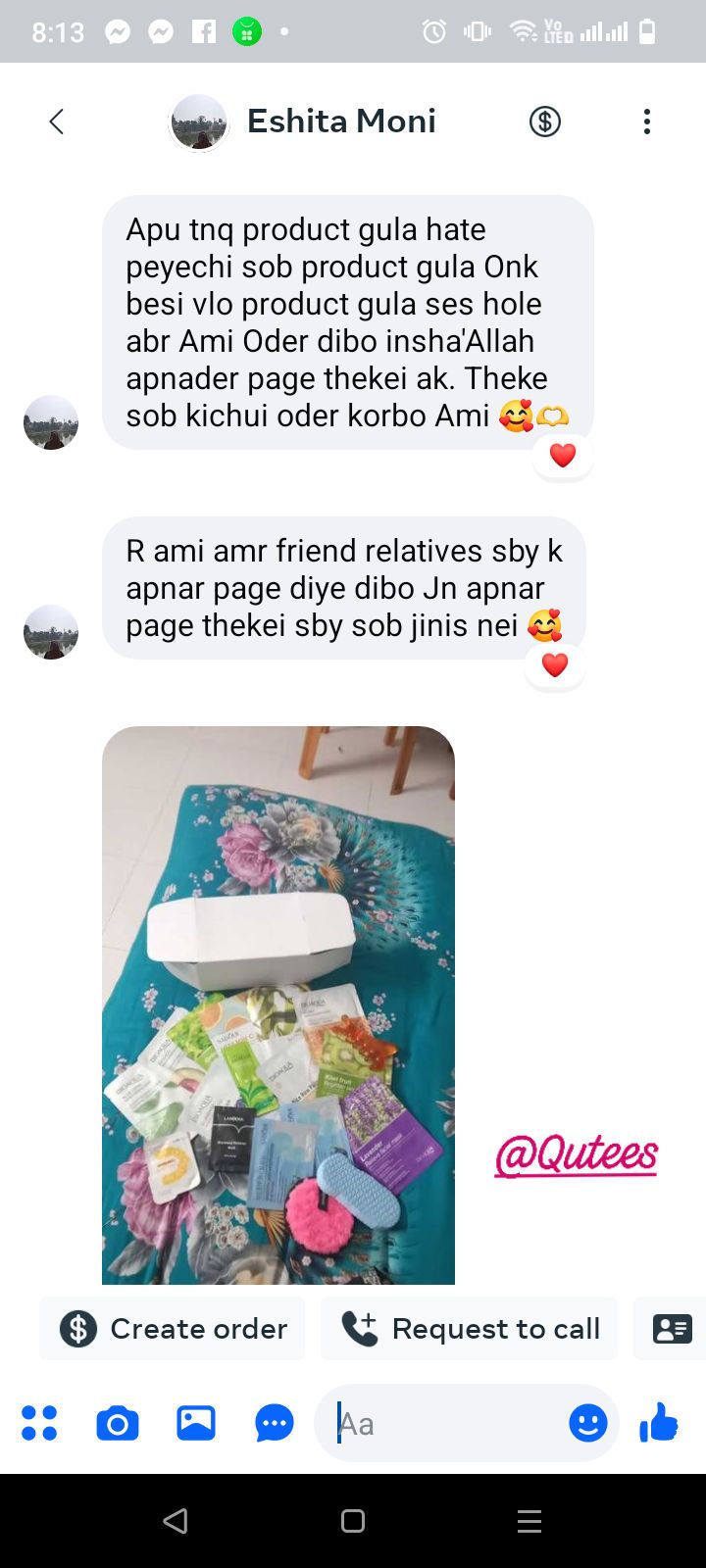Open saved replies bubble icon
Image resolution: width=706 pixels, height=1568 pixels.
point(275,1423)
